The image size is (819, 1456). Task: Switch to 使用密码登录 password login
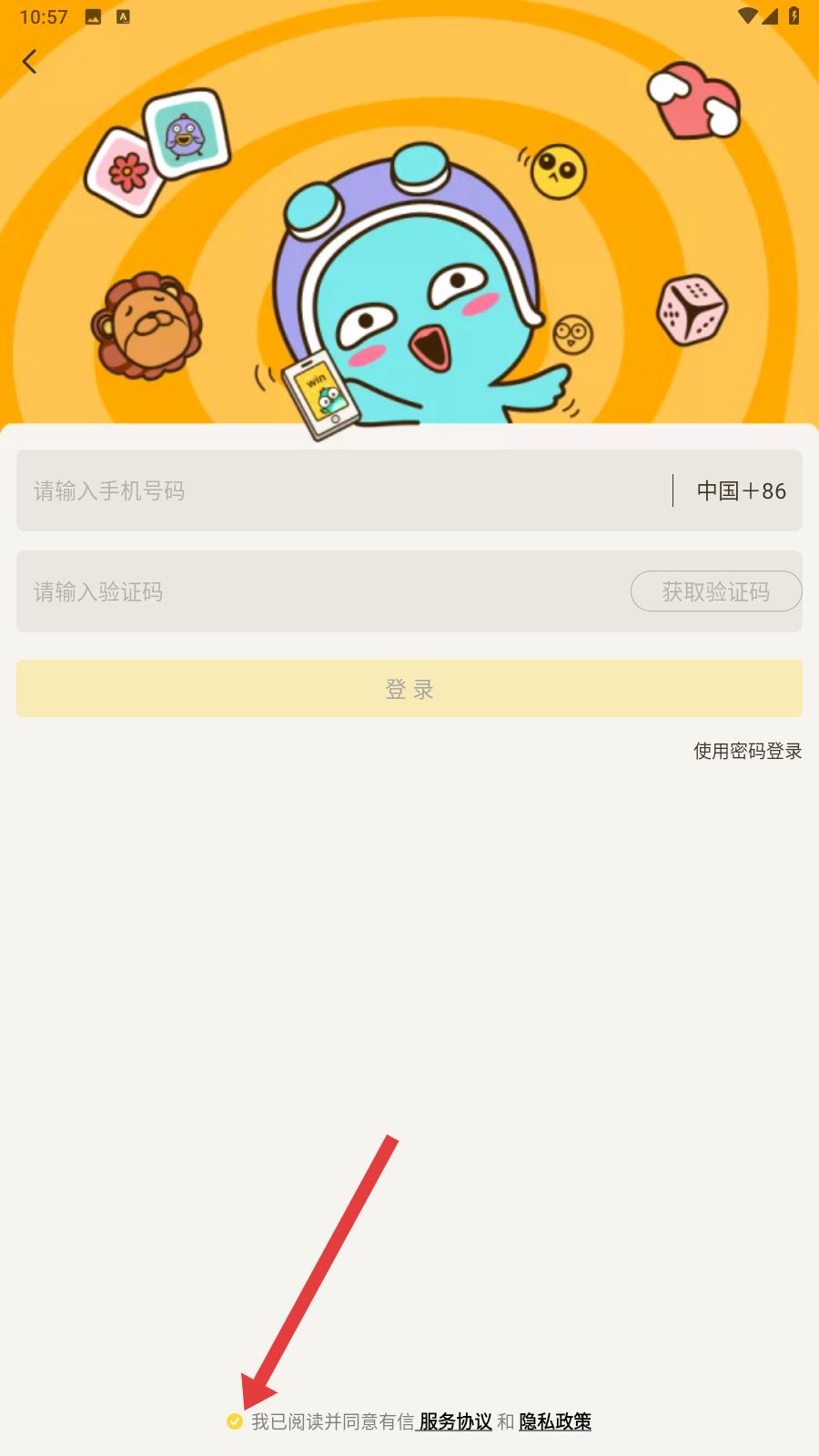747,751
